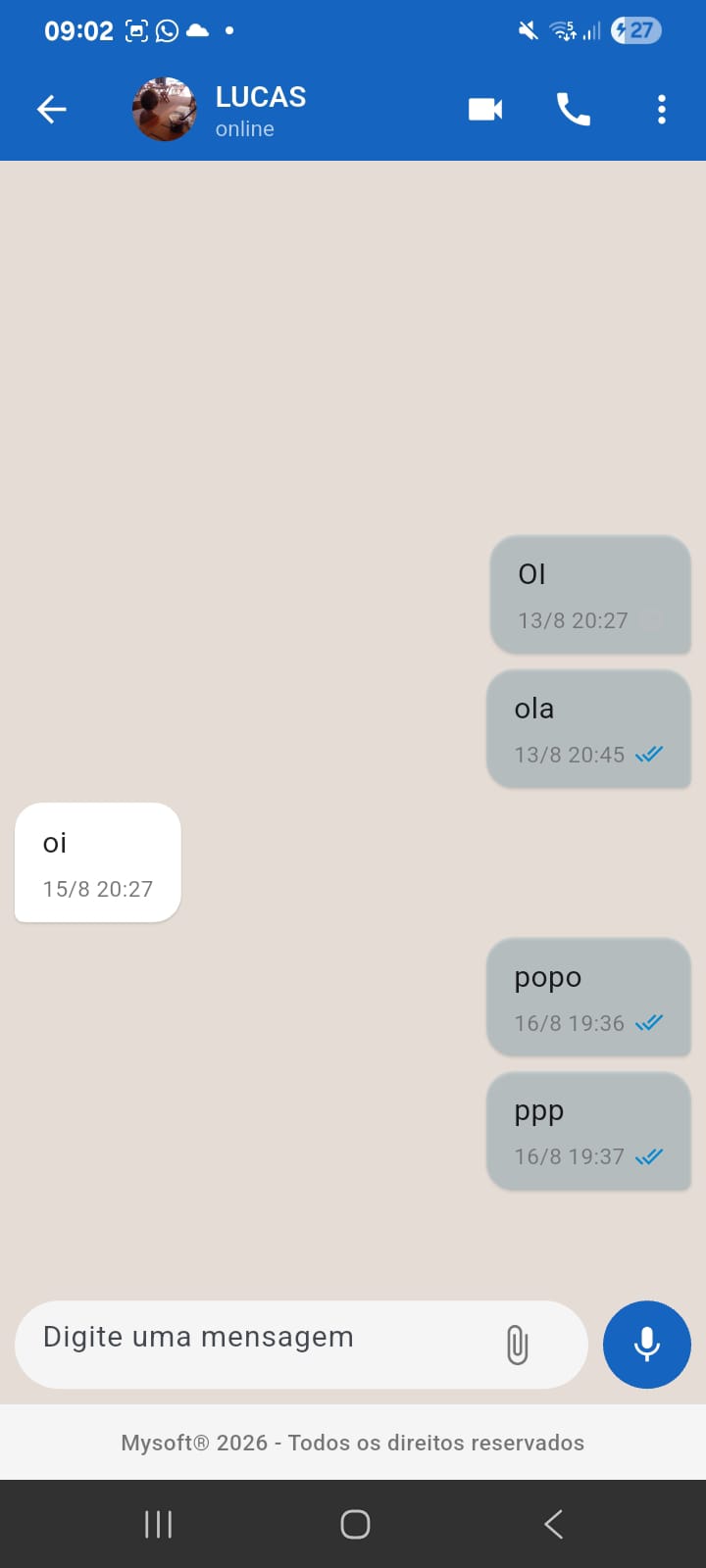The width and height of the screenshot is (706, 1568).
Task: Tap LUCAS's name to view contact details
Action: [260, 96]
